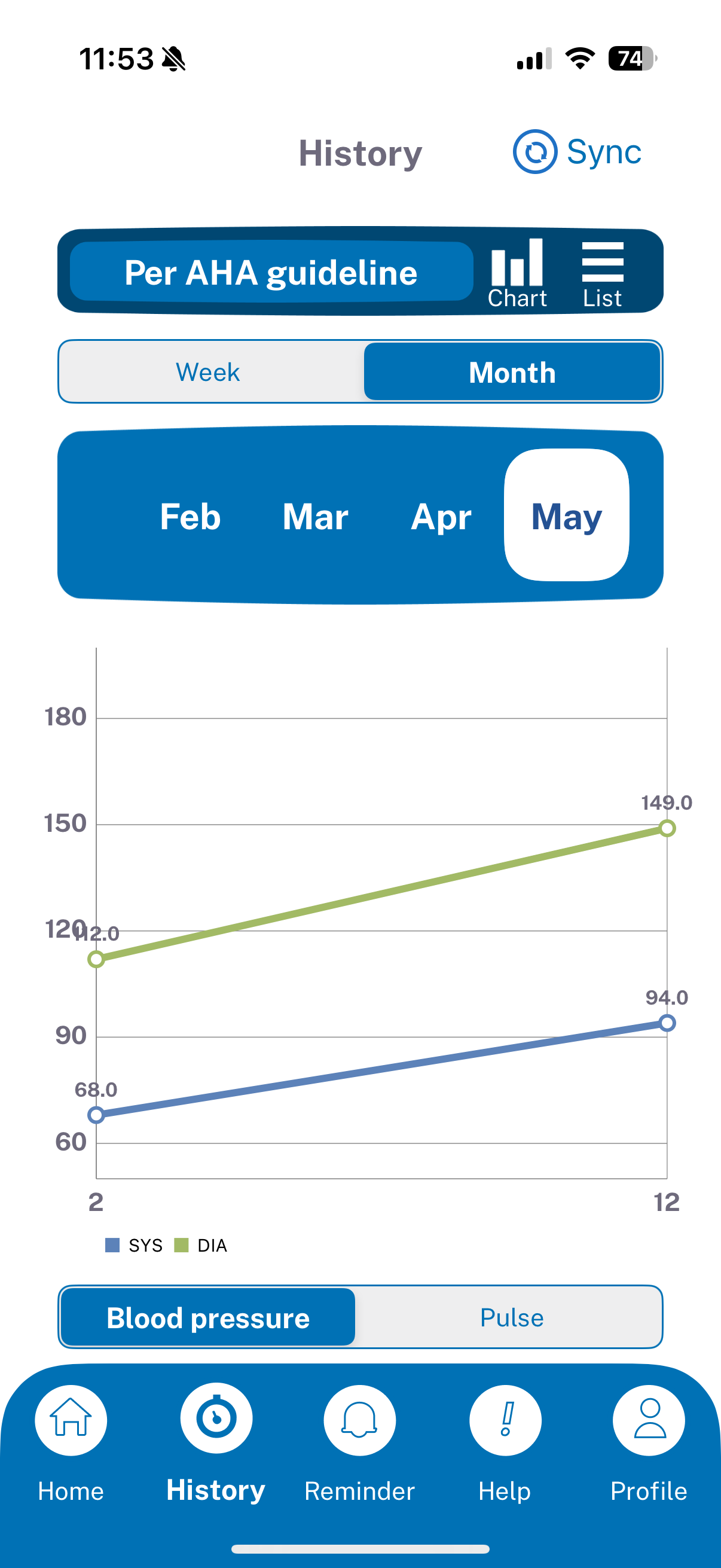Image resolution: width=721 pixels, height=1568 pixels.
Task: Tap the 149.0 point on the chart
Action: (667, 828)
